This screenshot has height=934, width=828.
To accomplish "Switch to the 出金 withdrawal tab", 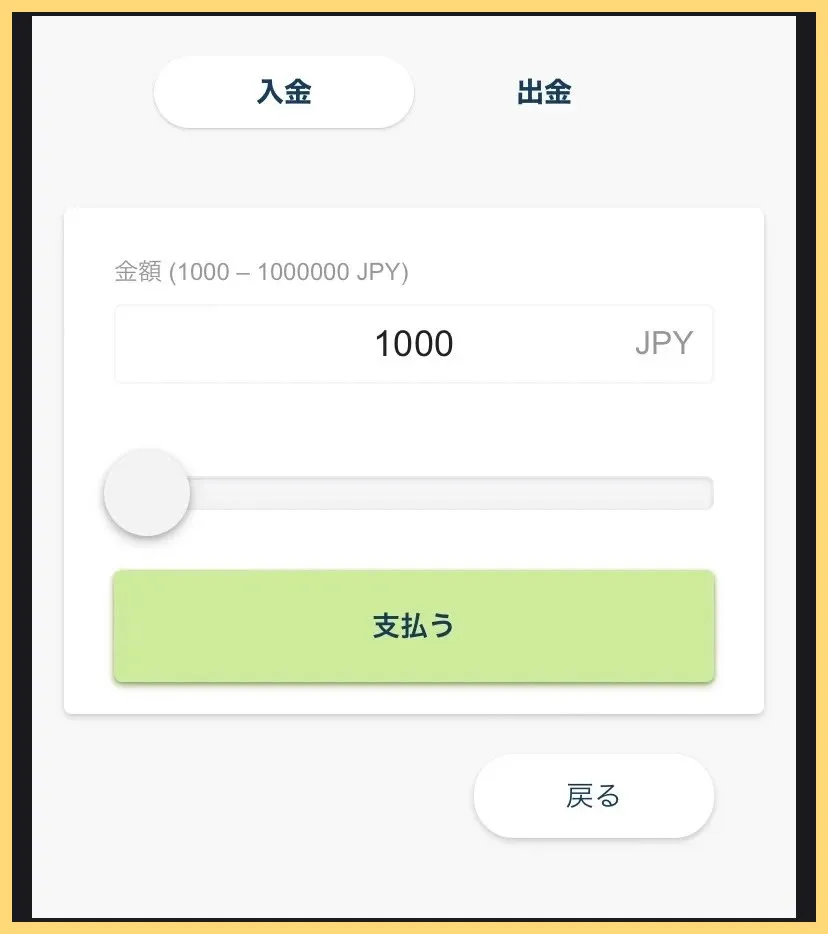I will [x=544, y=92].
